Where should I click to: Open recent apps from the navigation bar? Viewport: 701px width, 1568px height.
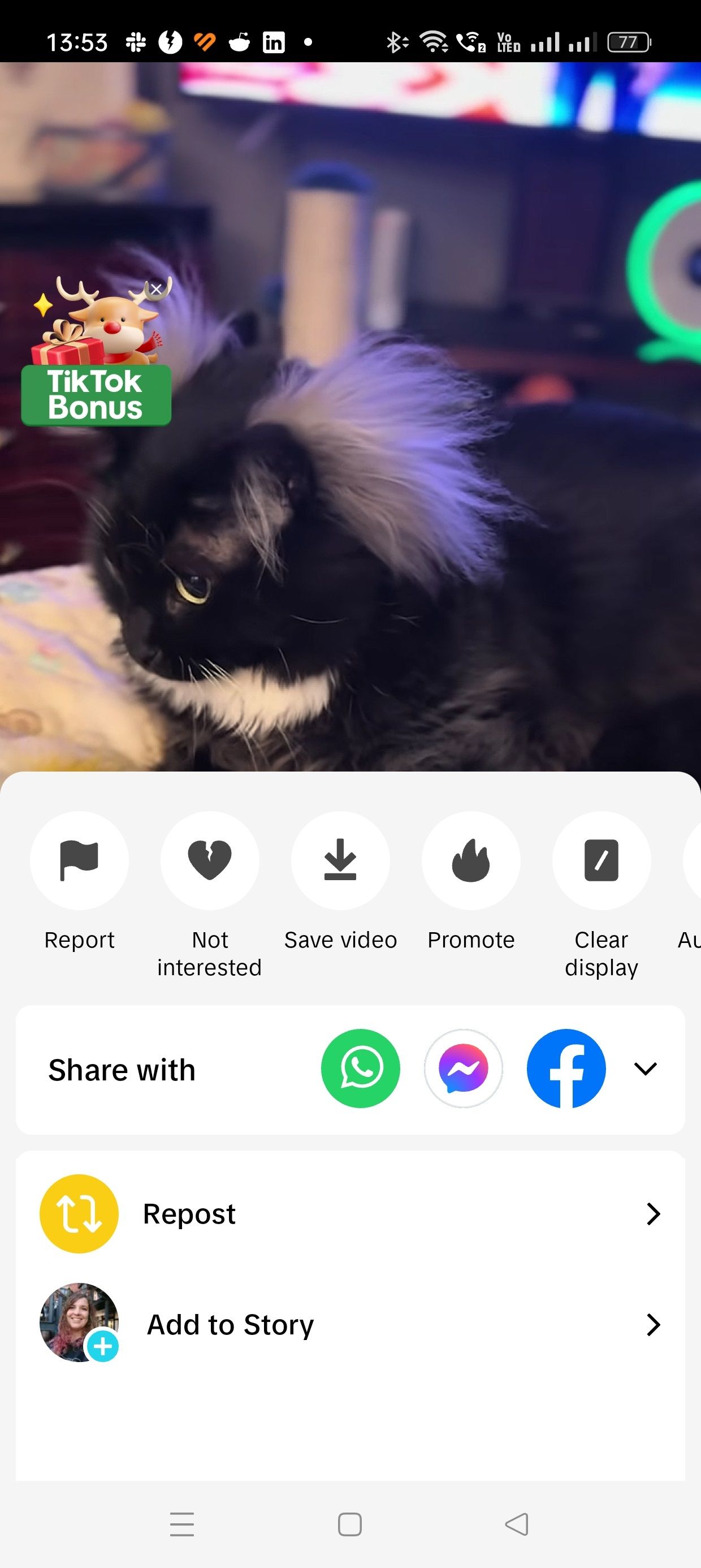[x=182, y=1524]
